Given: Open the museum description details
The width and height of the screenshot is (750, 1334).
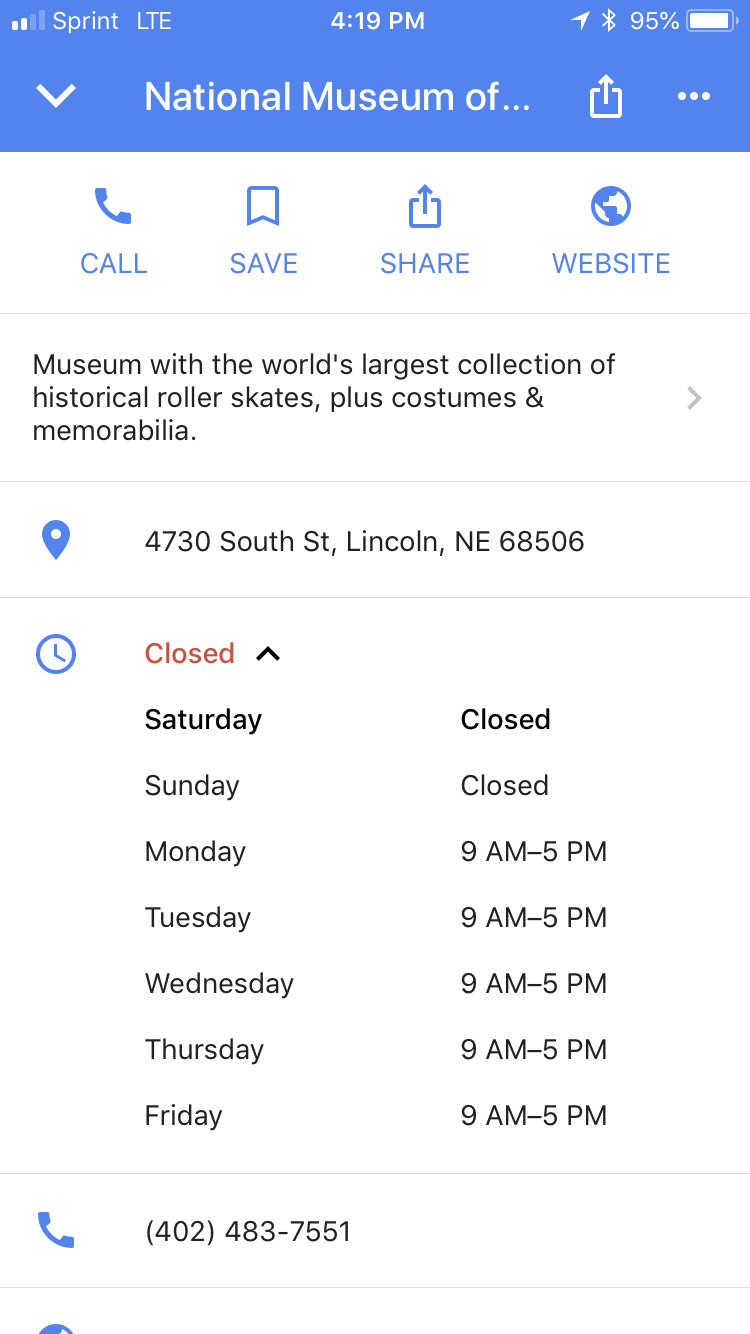Looking at the screenshot, I should [x=375, y=398].
